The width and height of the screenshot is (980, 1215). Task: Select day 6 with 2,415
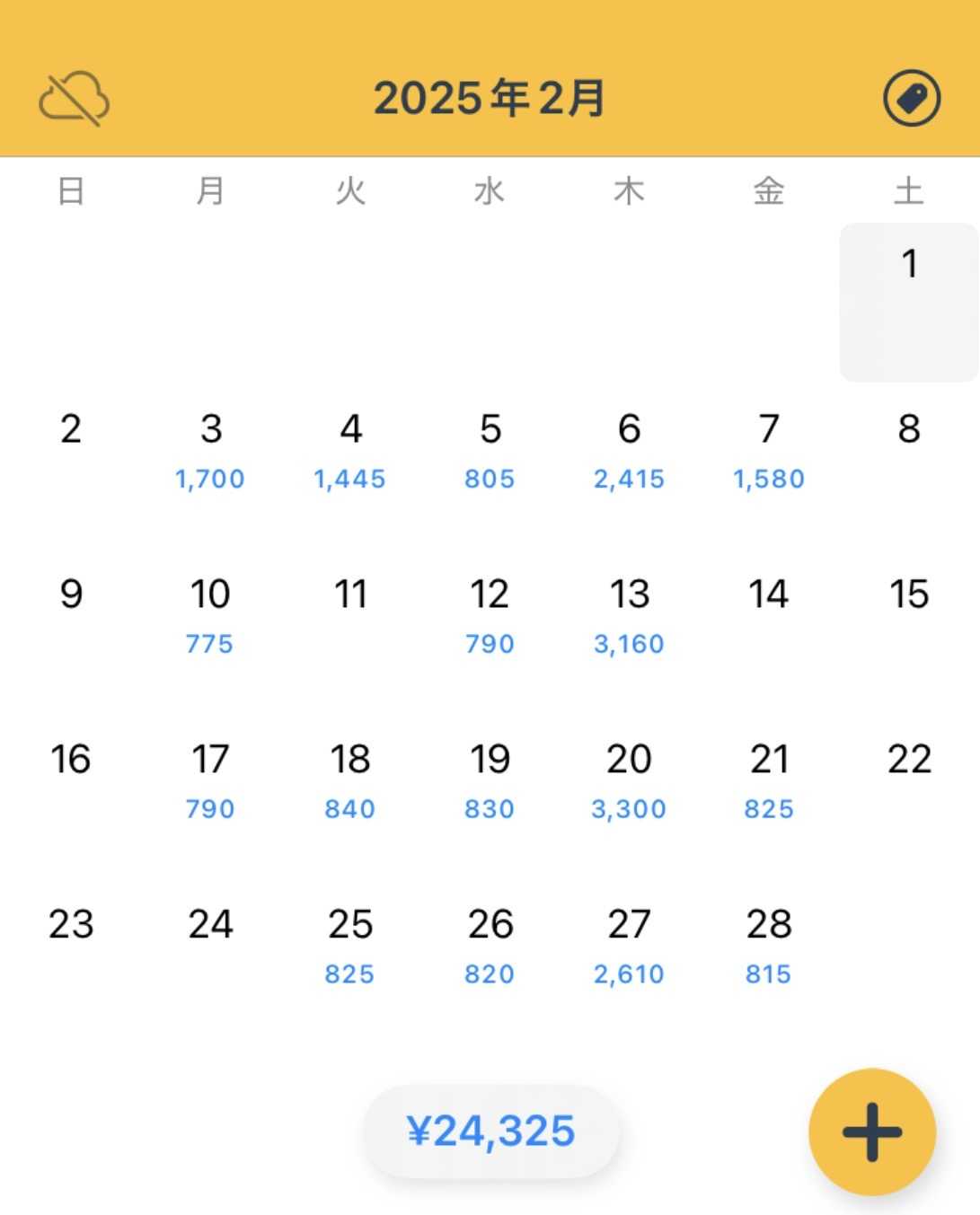coord(629,449)
